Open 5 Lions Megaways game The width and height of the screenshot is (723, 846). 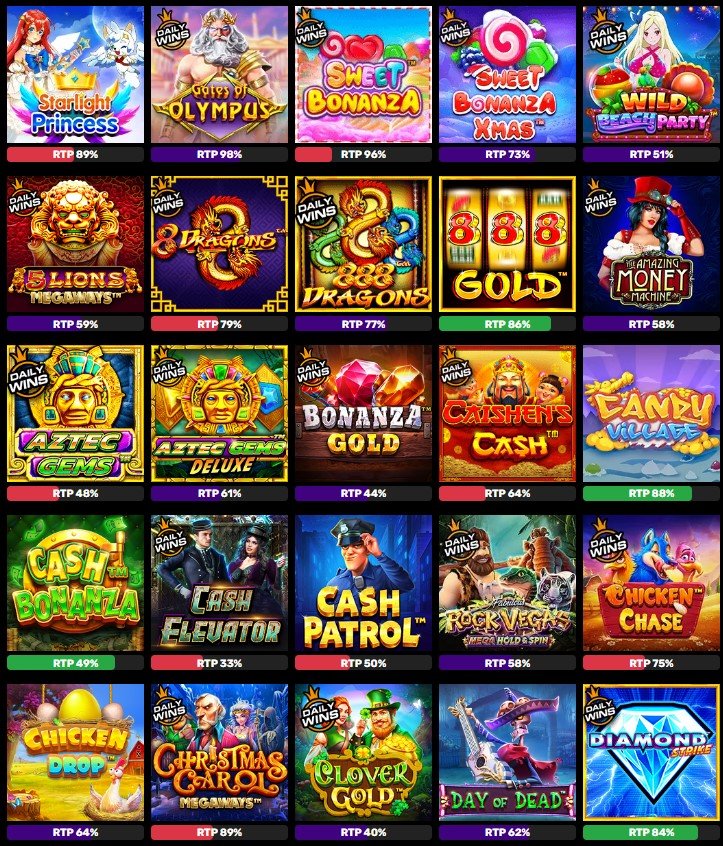[75, 244]
